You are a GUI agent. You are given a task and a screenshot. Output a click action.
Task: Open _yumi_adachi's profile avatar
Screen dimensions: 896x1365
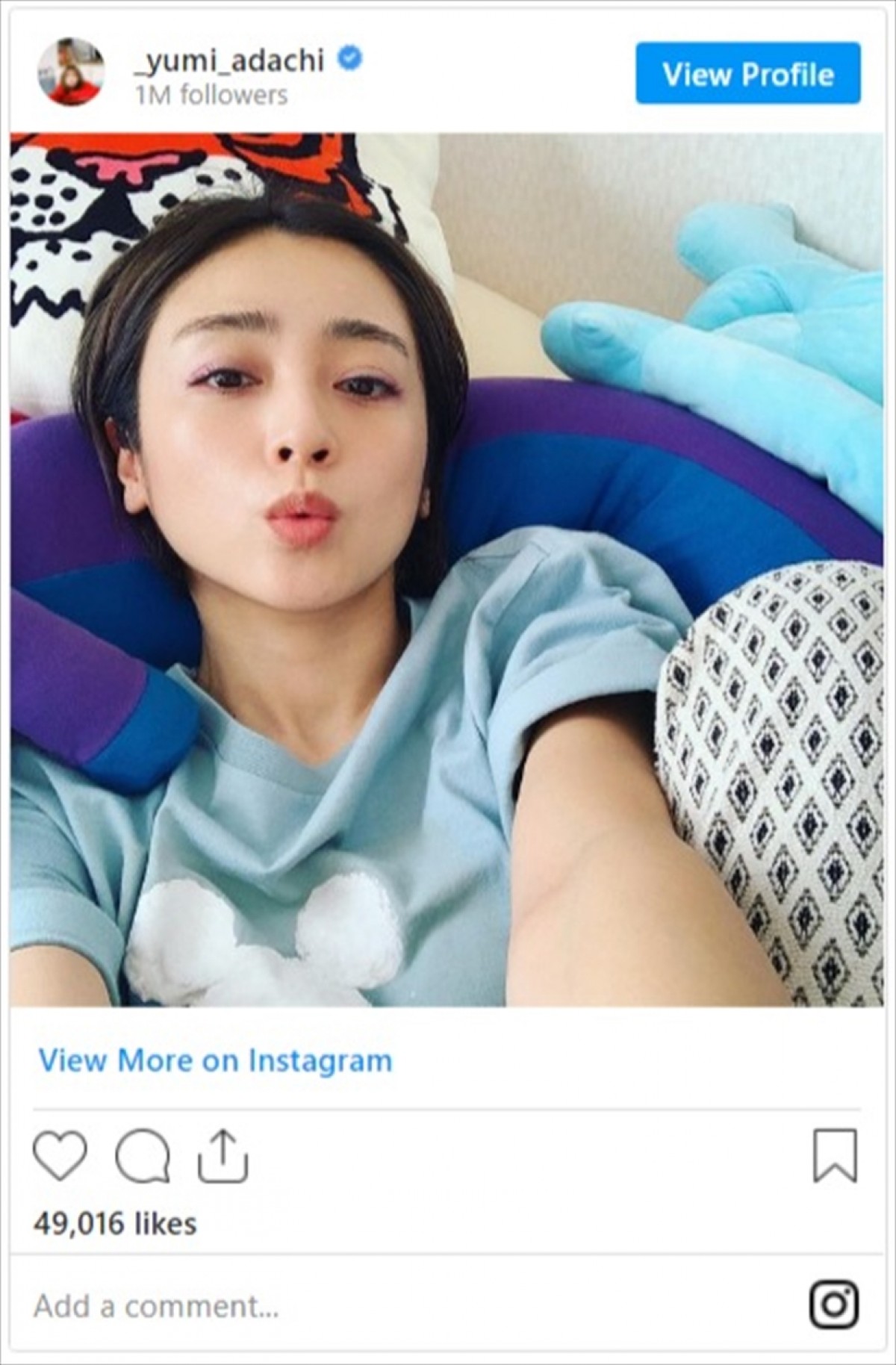(x=71, y=72)
